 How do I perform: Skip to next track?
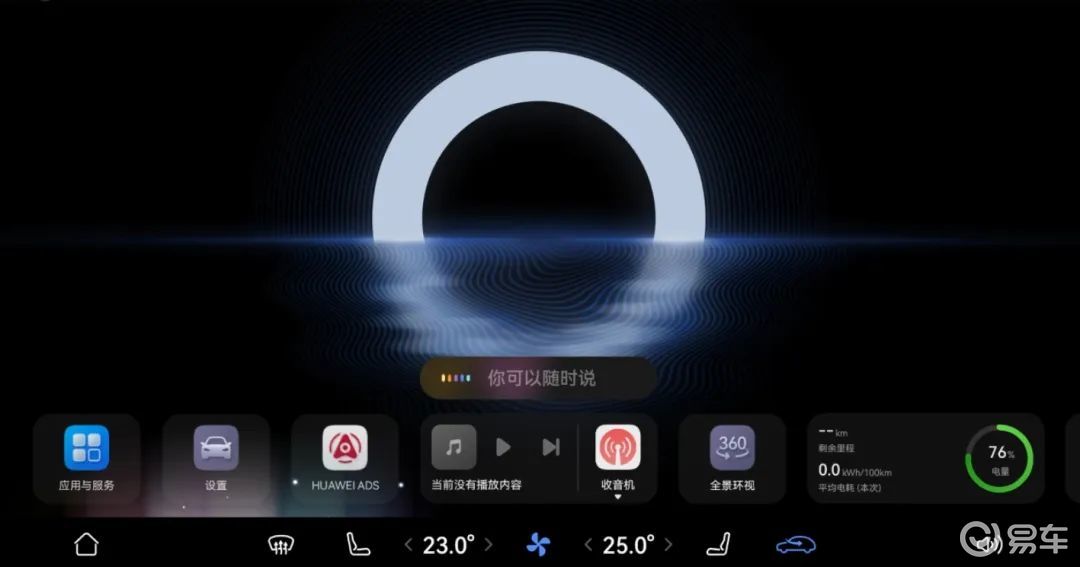point(550,447)
